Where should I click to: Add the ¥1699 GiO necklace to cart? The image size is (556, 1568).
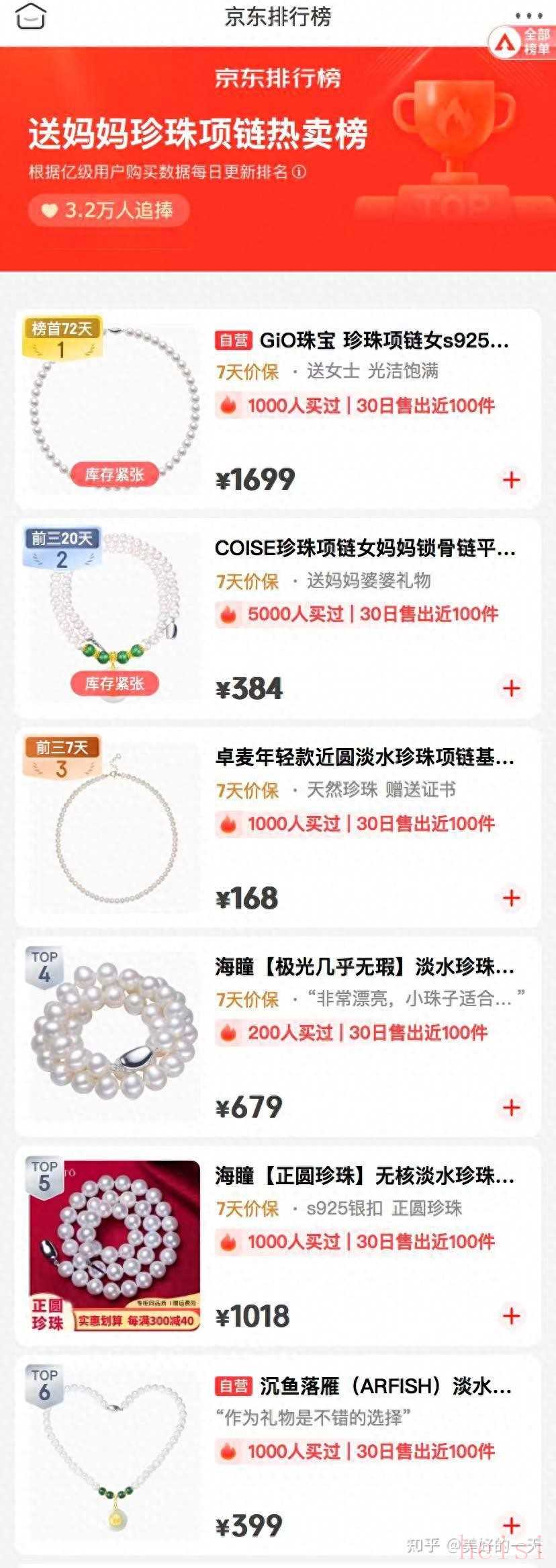tap(512, 480)
